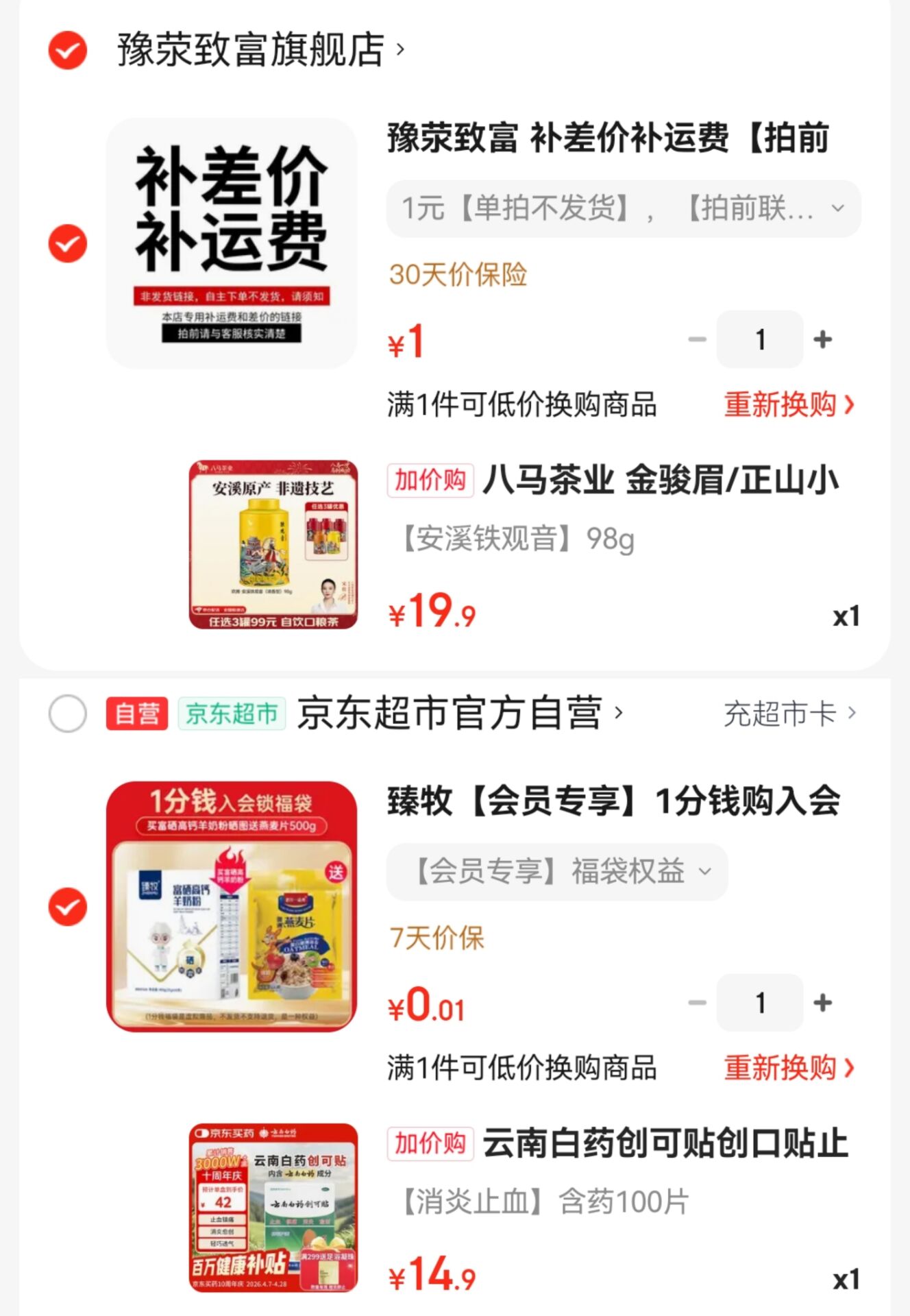This screenshot has height=1316, width=910.
Task: Tap 重新换购 under the 臻牧 item
Action: [x=789, y=1068]
